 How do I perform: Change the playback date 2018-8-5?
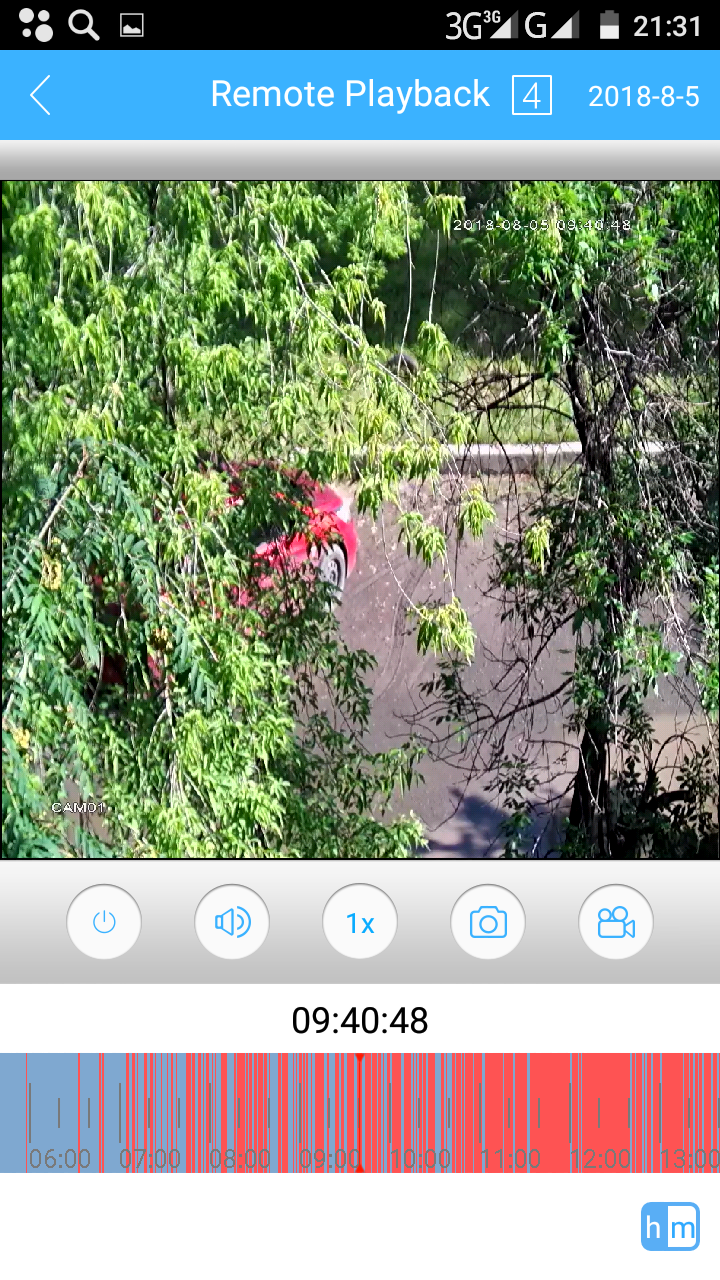(x=644, y=96)
